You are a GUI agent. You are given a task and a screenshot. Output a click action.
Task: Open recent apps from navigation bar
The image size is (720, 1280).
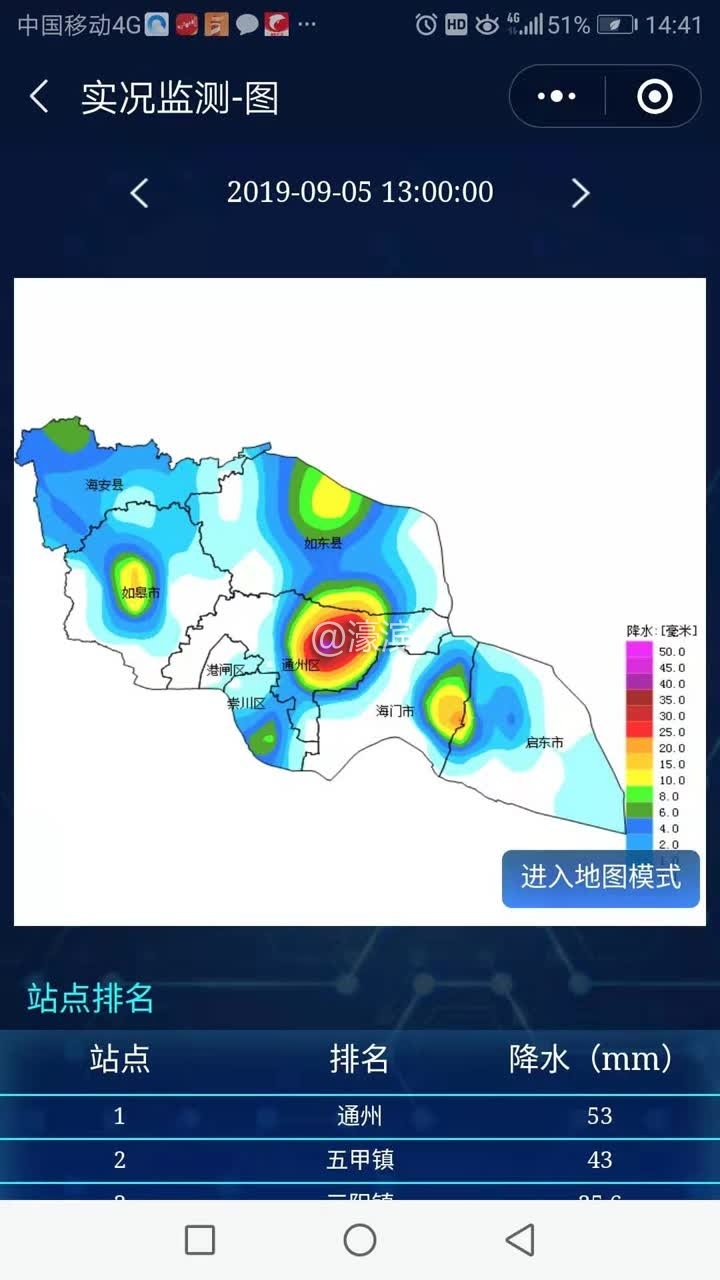(x=200, y=1240)
